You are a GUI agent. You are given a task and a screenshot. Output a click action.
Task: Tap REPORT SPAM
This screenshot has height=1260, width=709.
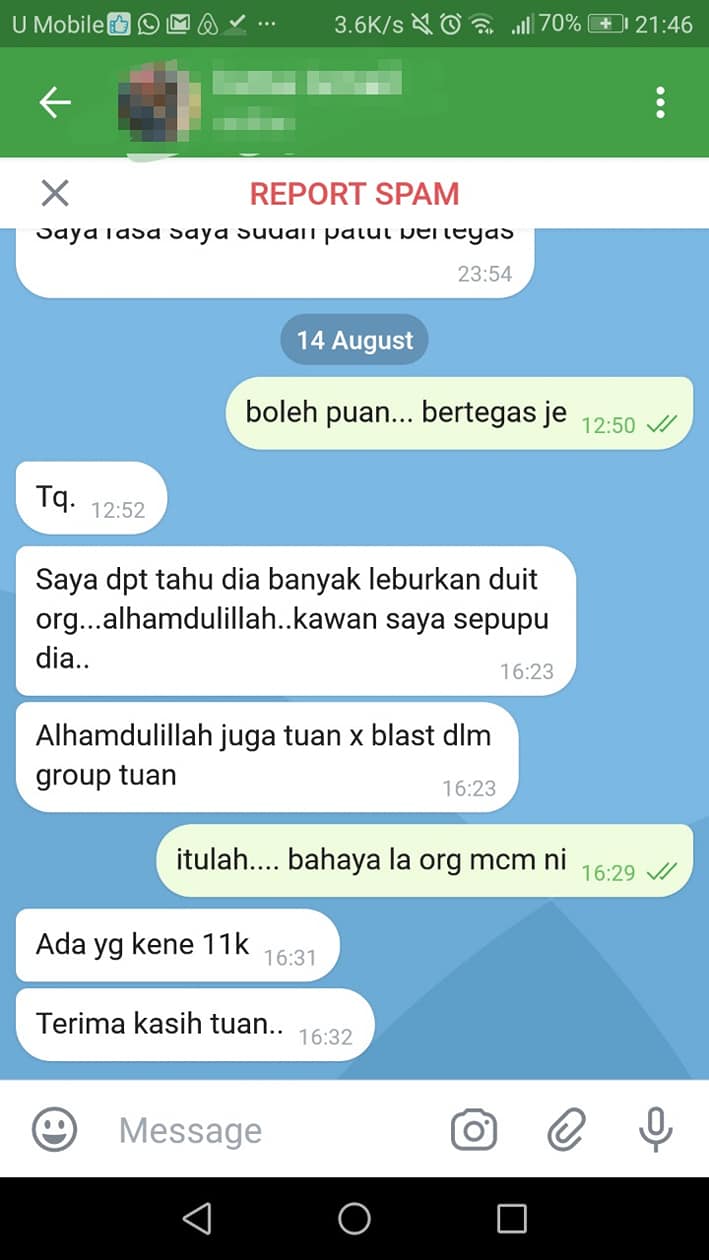coord(354,193)
